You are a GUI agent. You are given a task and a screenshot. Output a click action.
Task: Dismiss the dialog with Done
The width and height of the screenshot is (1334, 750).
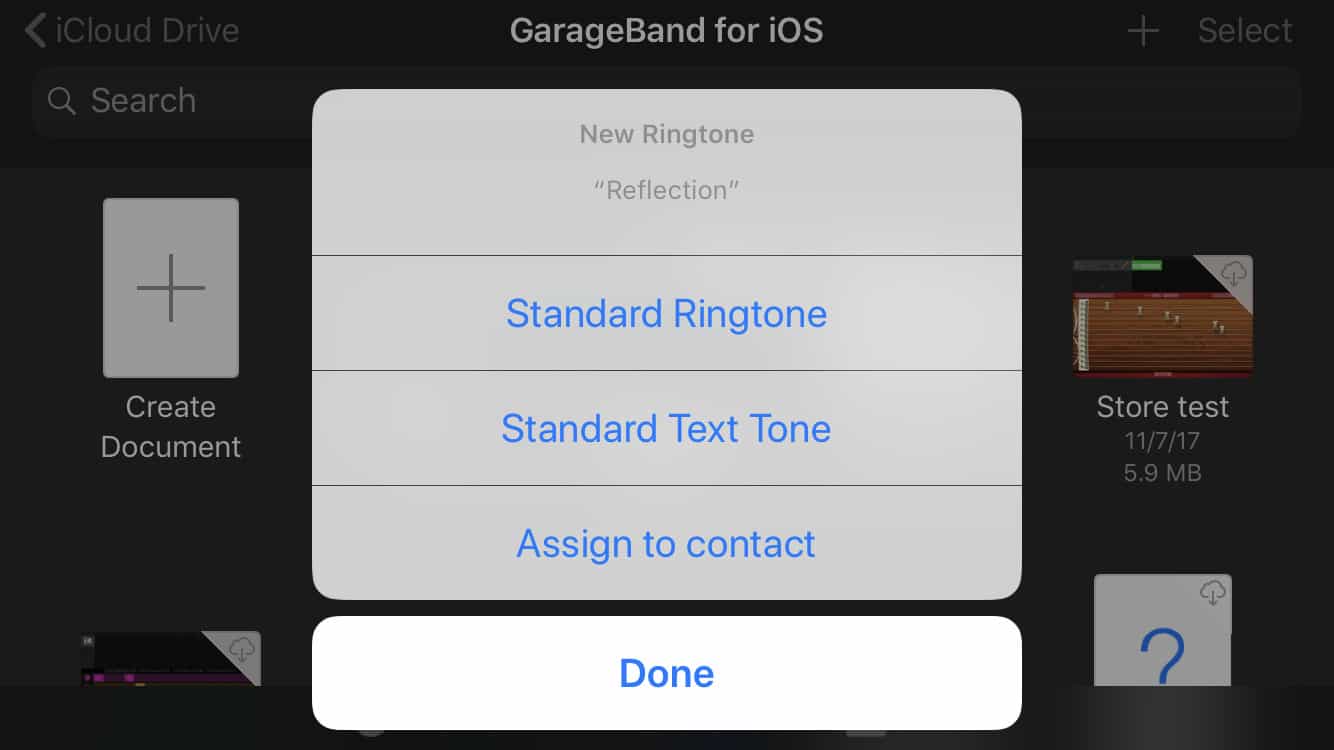click(x=666, y=673)
